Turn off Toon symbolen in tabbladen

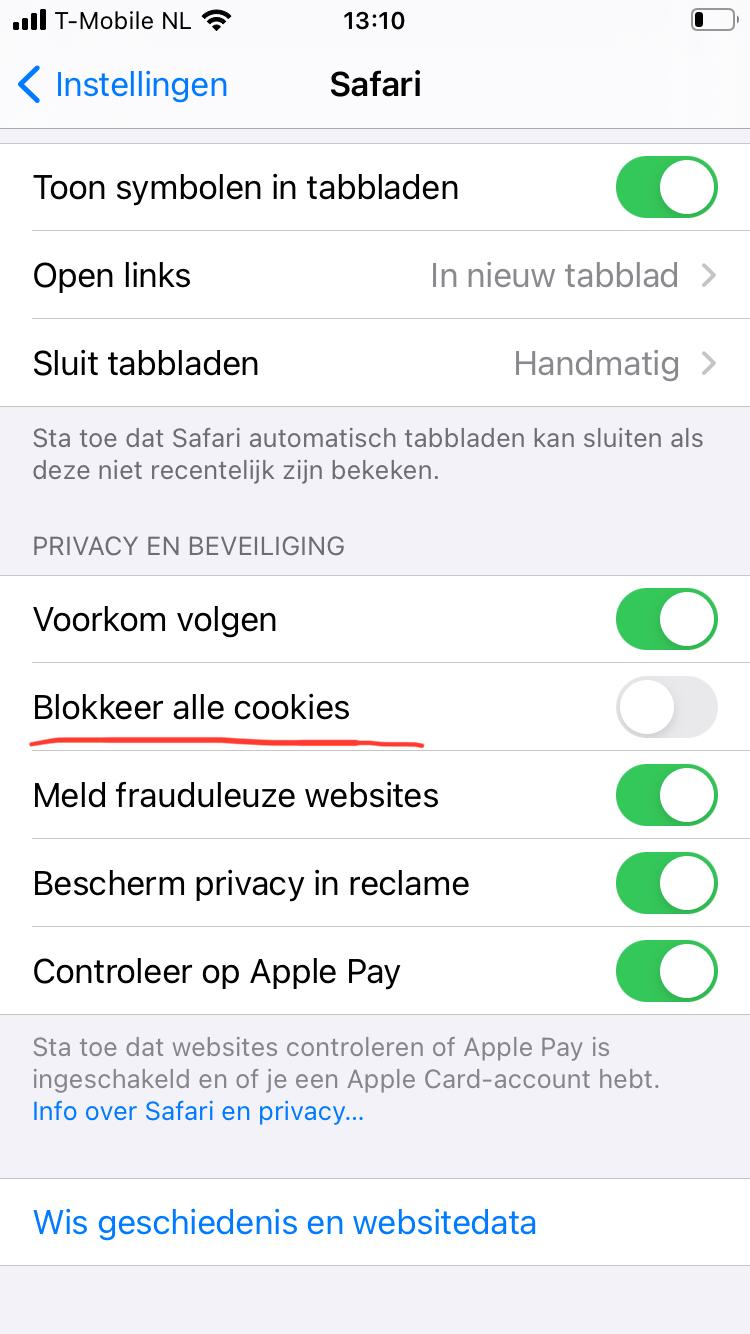click(666, 187)
